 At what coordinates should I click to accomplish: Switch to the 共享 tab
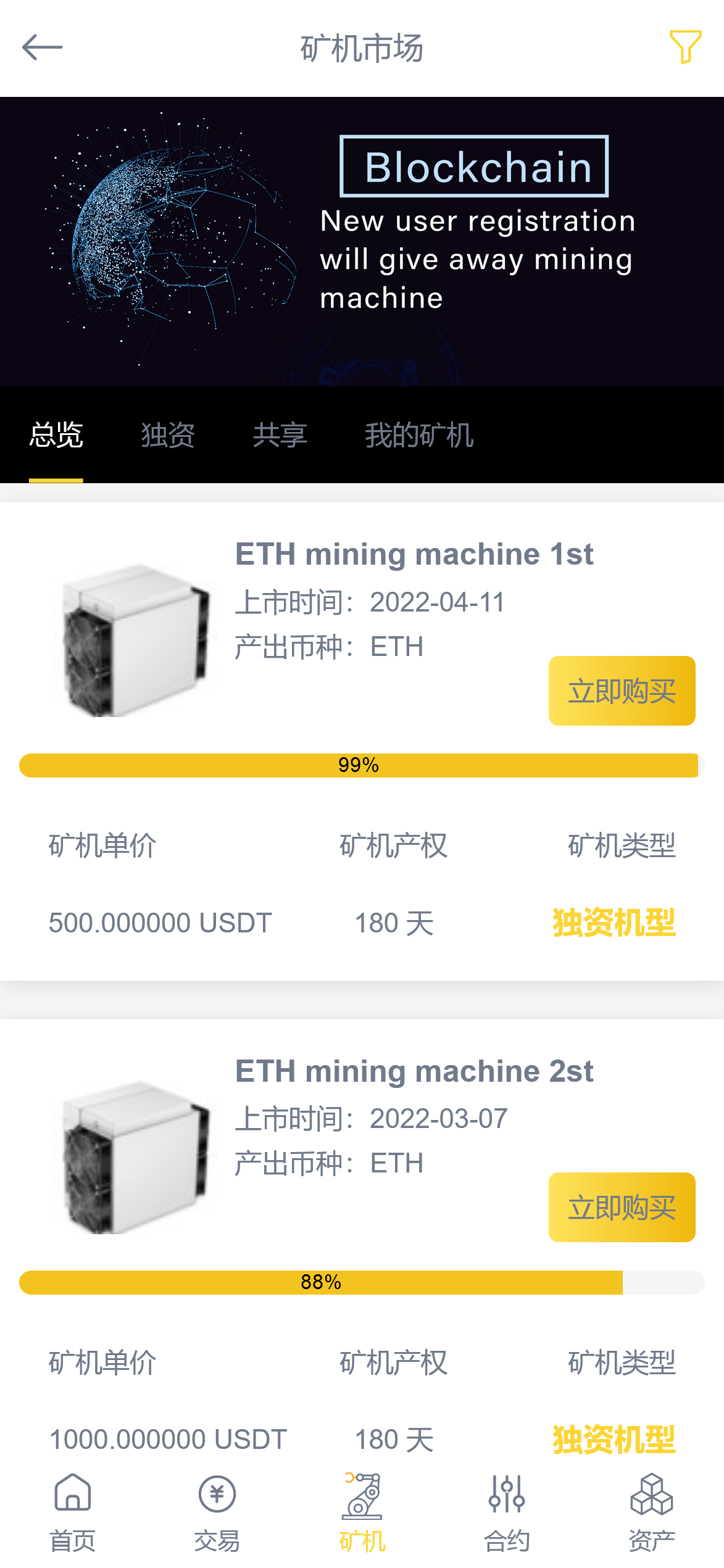click(281, 436)
